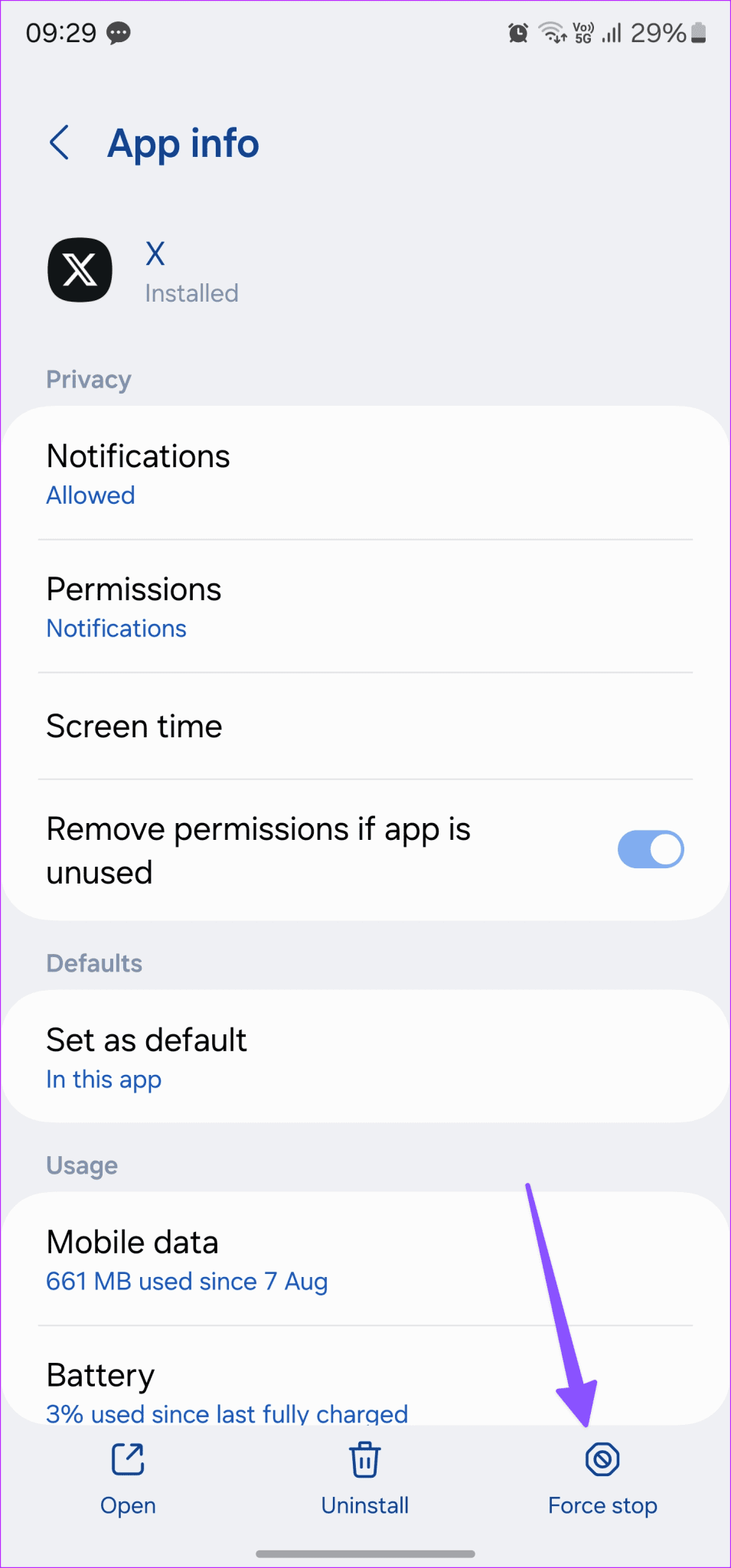731x1568 pixels.
Task: Tap the chat bubble icon in status bar
Action: 119,32
